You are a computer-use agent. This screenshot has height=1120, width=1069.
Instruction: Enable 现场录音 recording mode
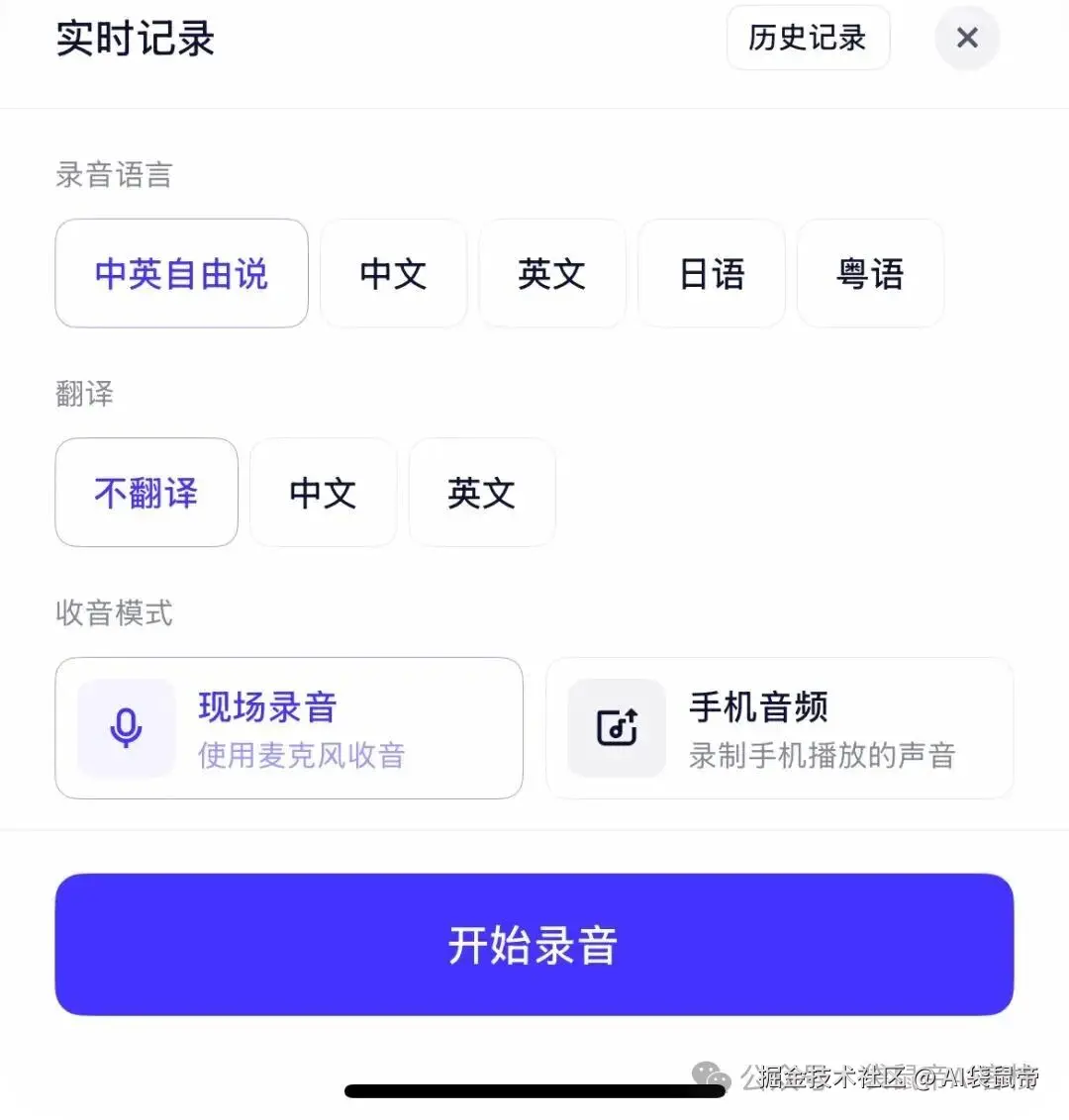(x=288, y=729)
